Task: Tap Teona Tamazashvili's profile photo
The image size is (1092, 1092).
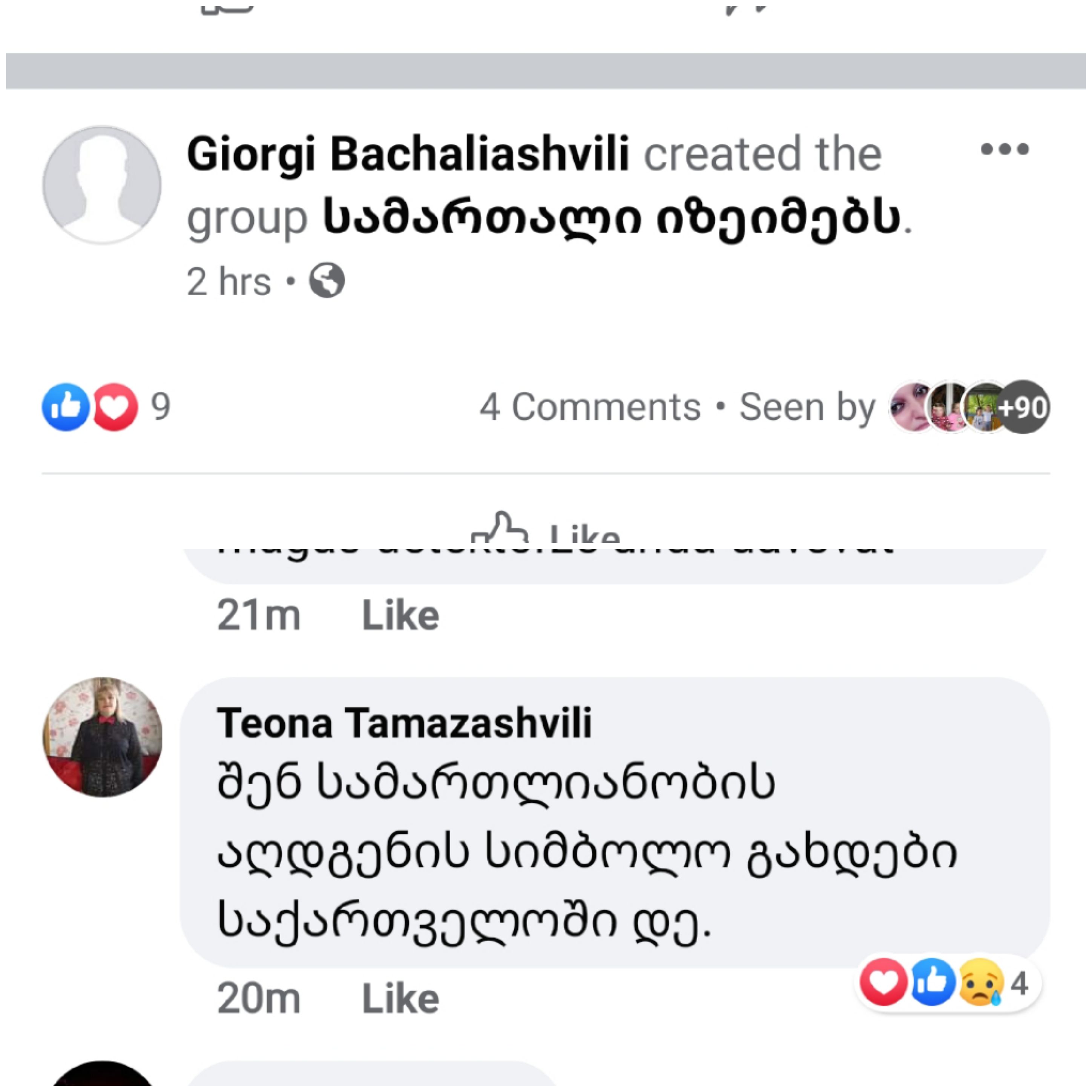Action: pyautogui.click(x=102, y=736)
